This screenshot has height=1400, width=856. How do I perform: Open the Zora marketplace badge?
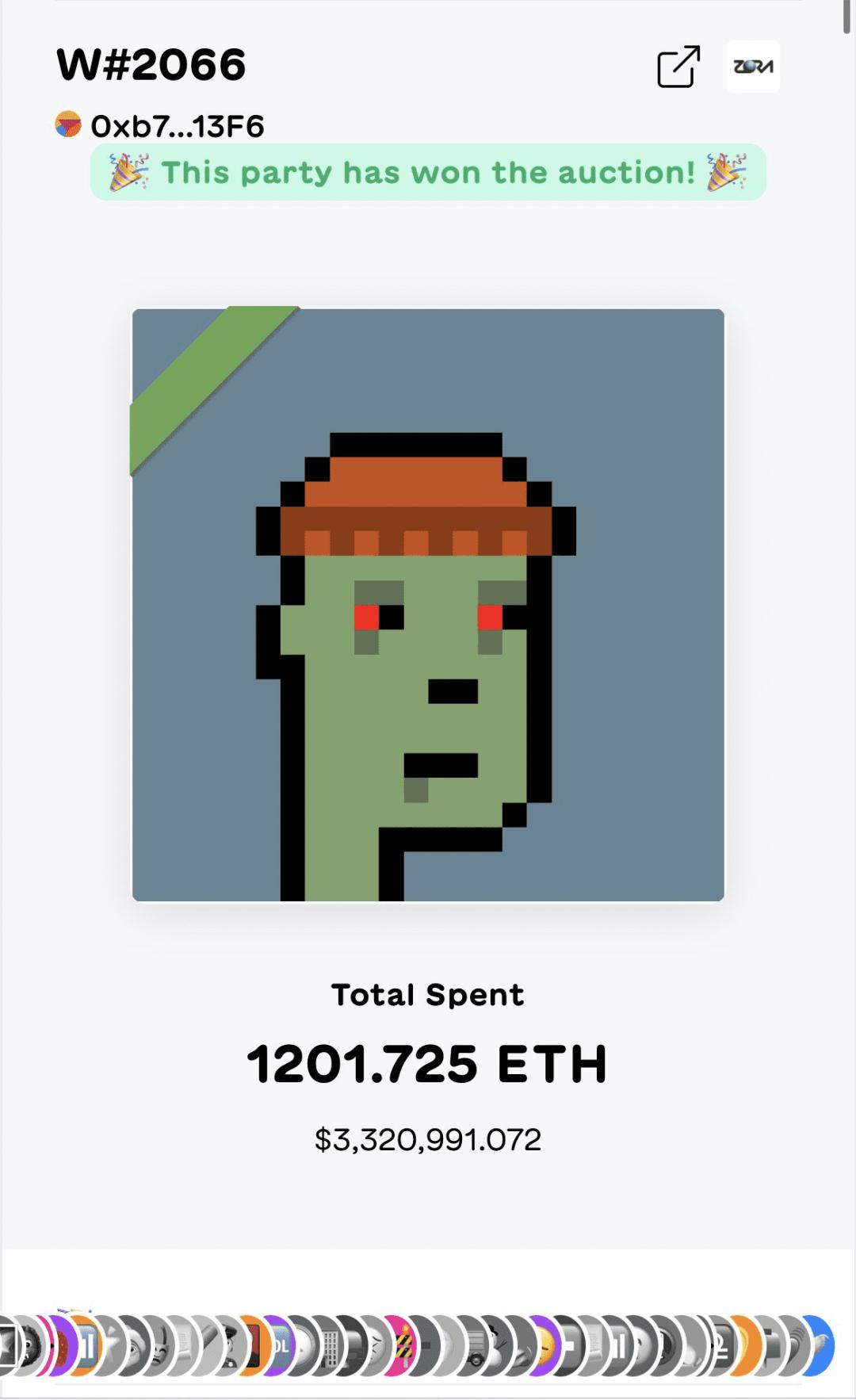click(753, 67)
